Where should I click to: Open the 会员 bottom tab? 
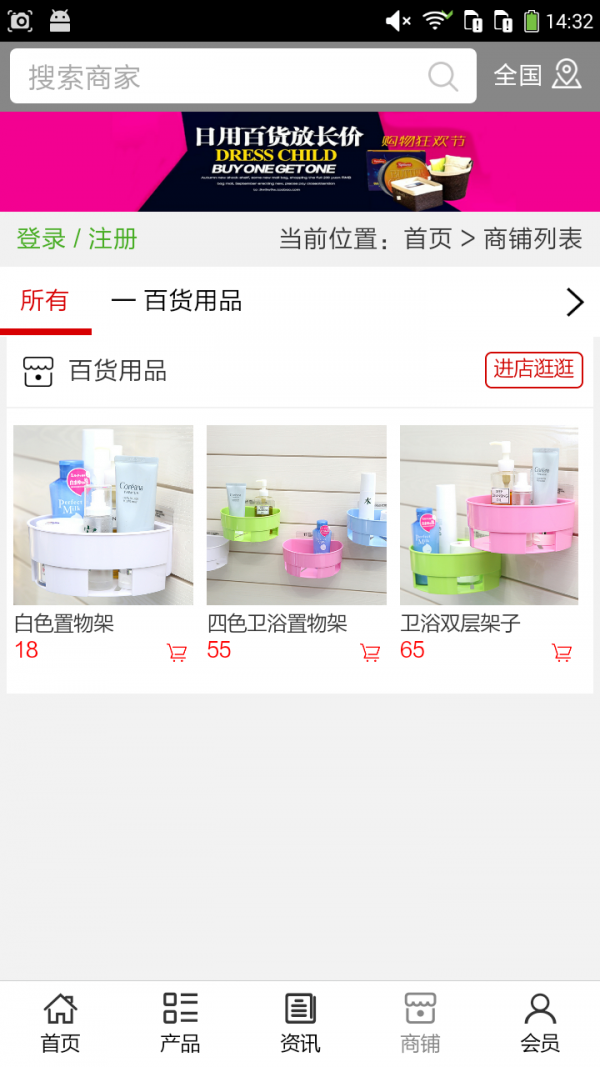tap(540, 1022)
